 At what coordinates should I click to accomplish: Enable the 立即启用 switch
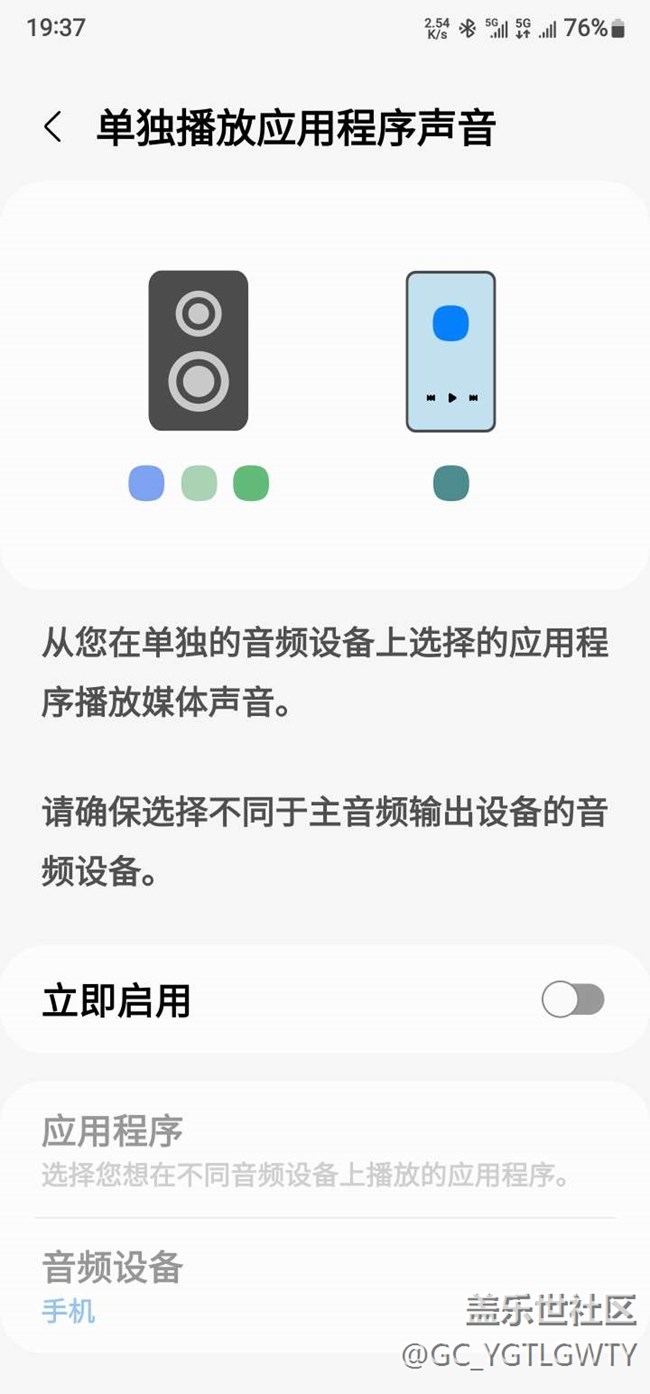[573, 999]
